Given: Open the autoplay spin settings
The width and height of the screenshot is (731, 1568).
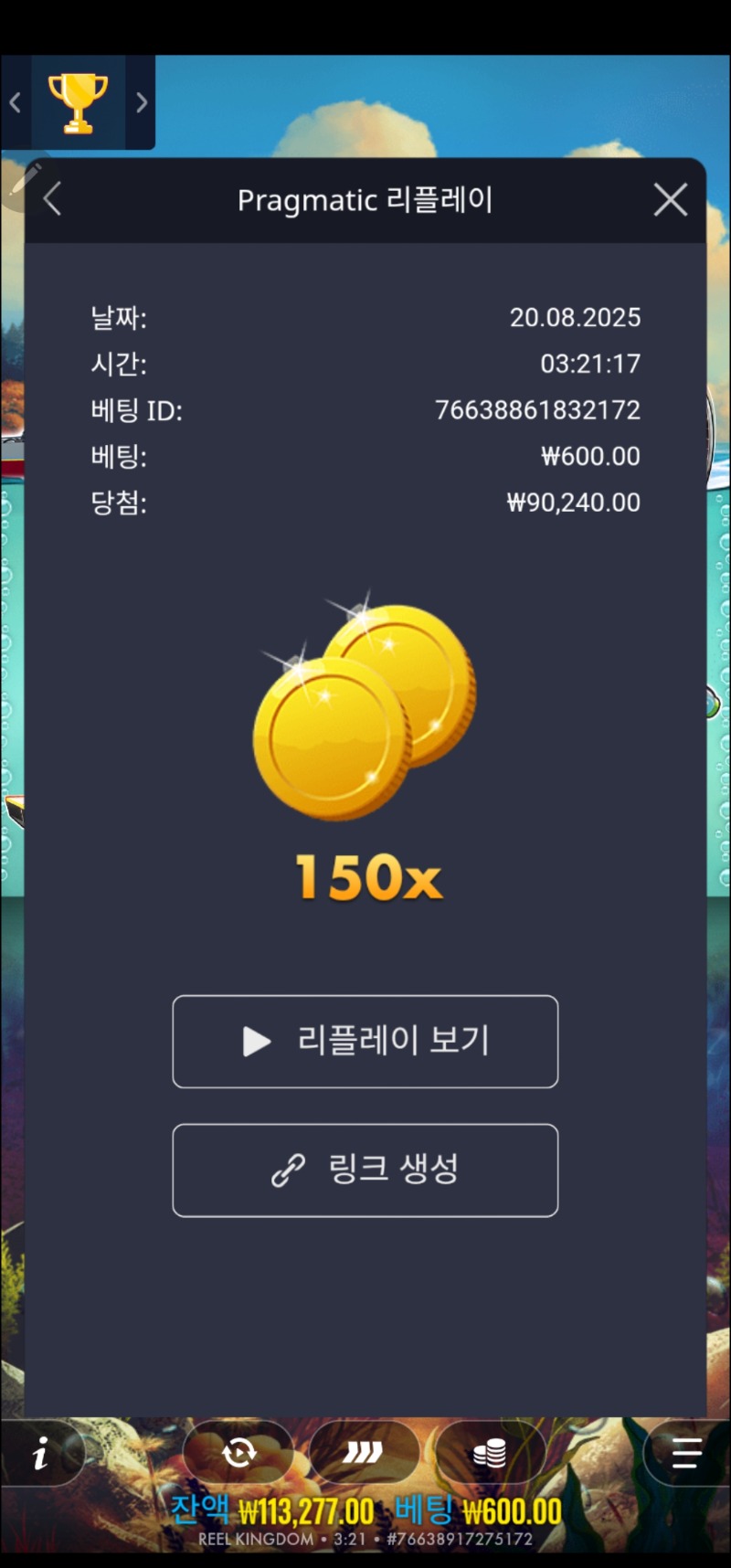Looking at the screenshot, I should (238, 1452).
